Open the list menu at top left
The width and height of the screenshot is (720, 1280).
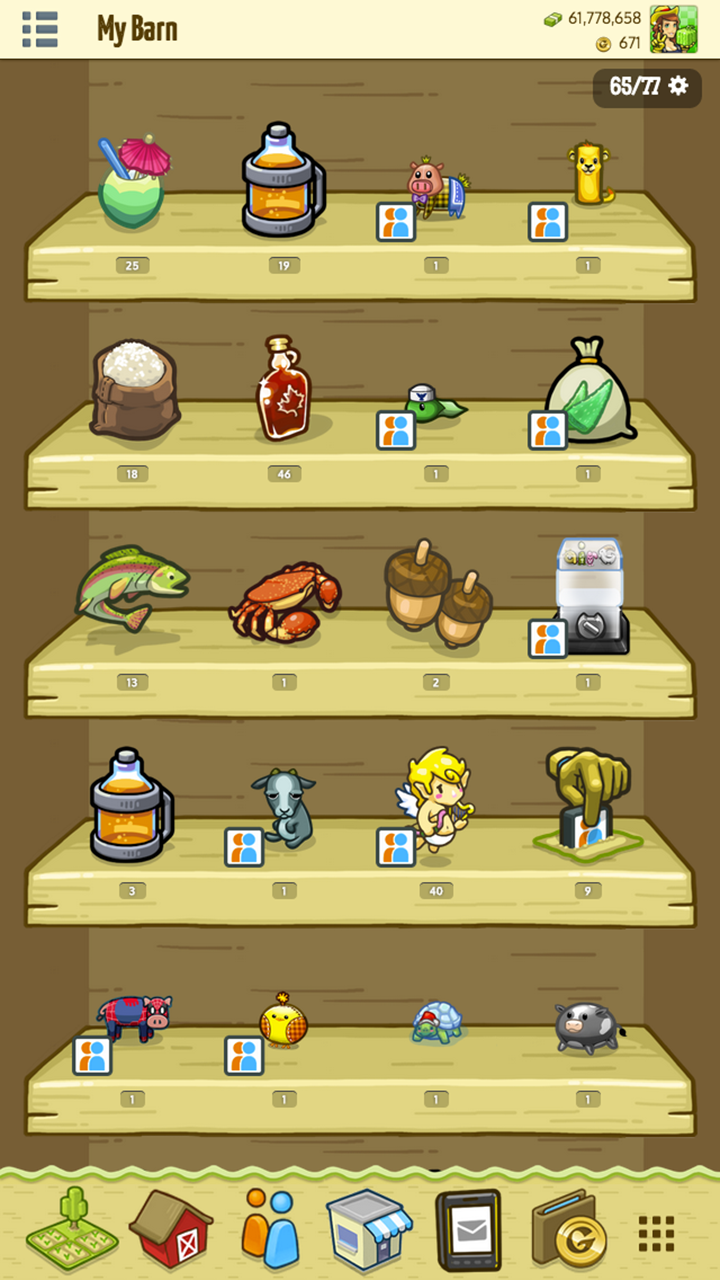(39, 30)
